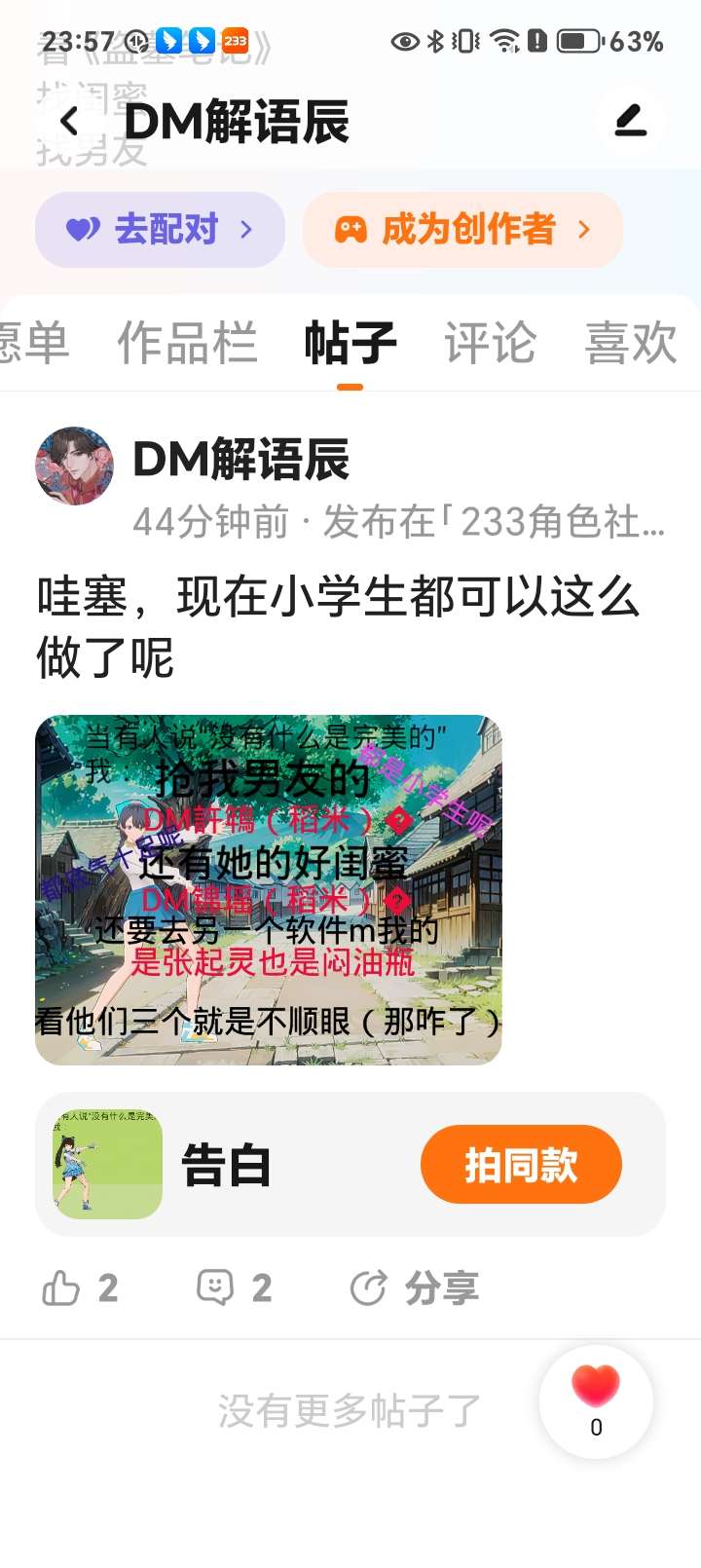Switch to the 作品栏 tab
This screenshot has width=701, height=1568.
[x=187, y=343]
